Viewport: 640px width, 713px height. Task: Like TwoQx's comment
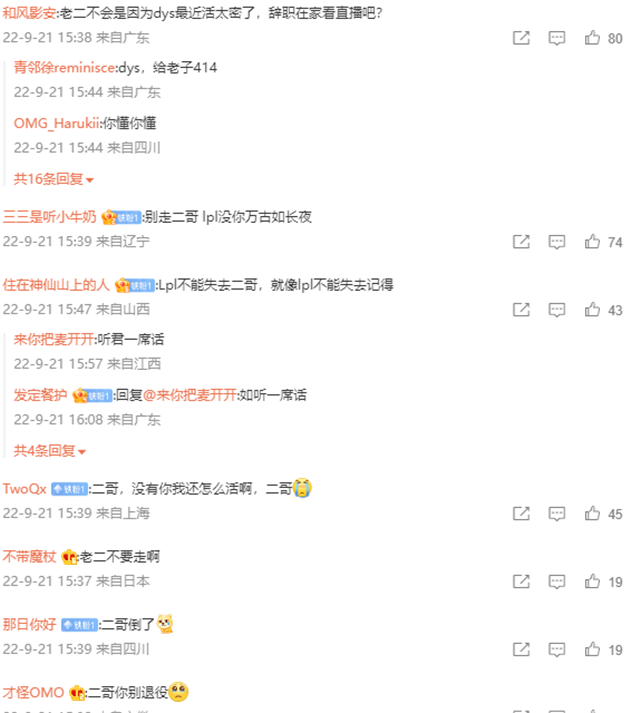592,514
